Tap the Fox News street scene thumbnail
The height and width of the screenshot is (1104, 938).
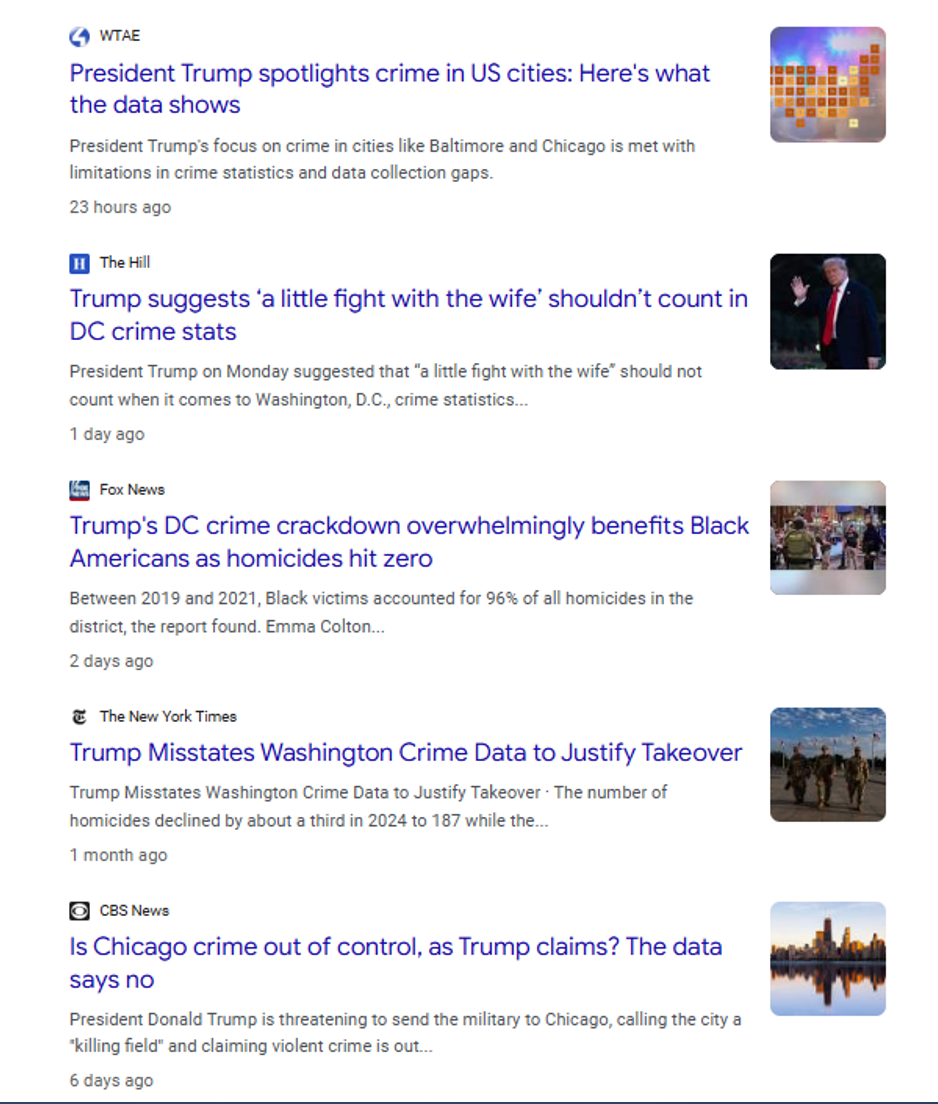tap(827, 538)
